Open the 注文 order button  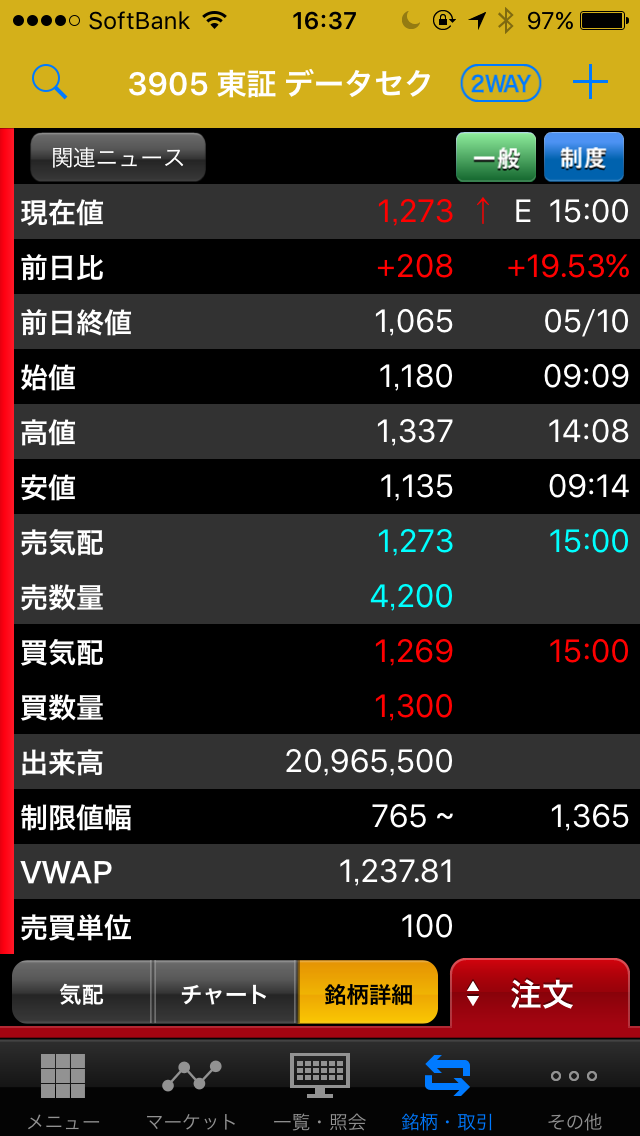tap(540, 994)
